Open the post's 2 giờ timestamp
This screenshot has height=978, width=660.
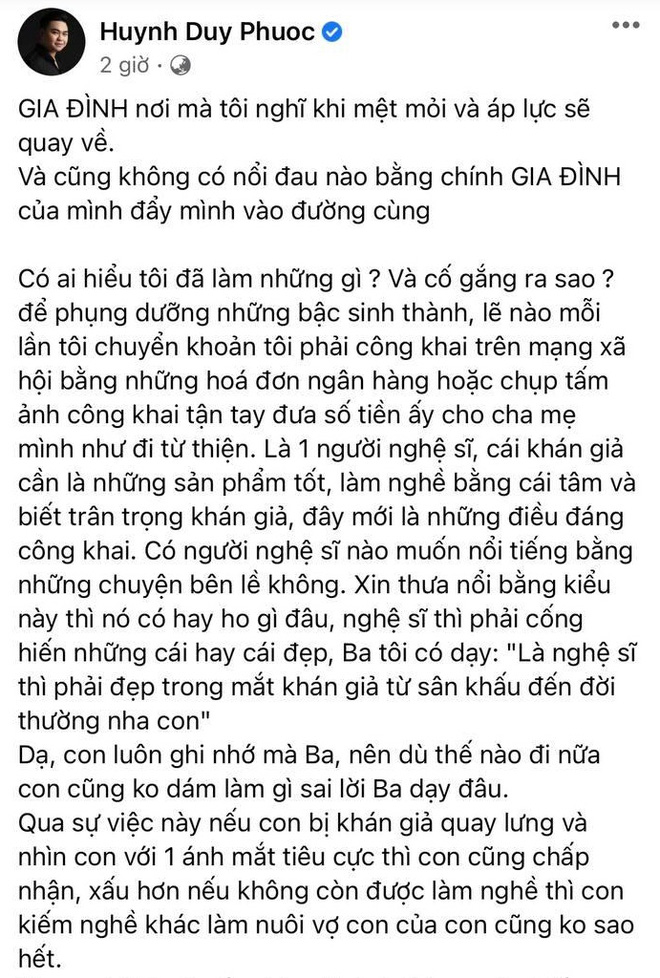(x=126, y=66)
